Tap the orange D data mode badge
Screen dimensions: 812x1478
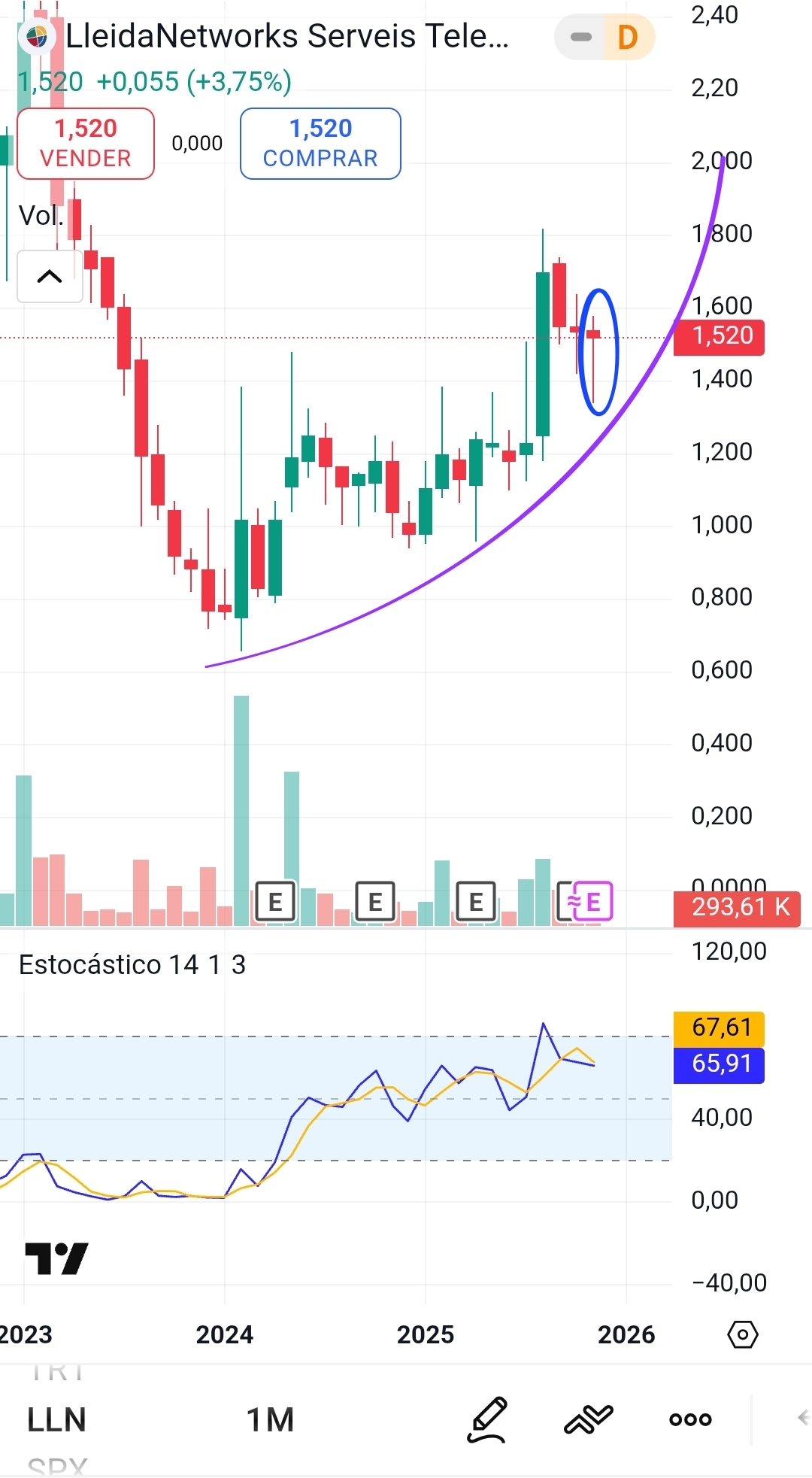628,37
